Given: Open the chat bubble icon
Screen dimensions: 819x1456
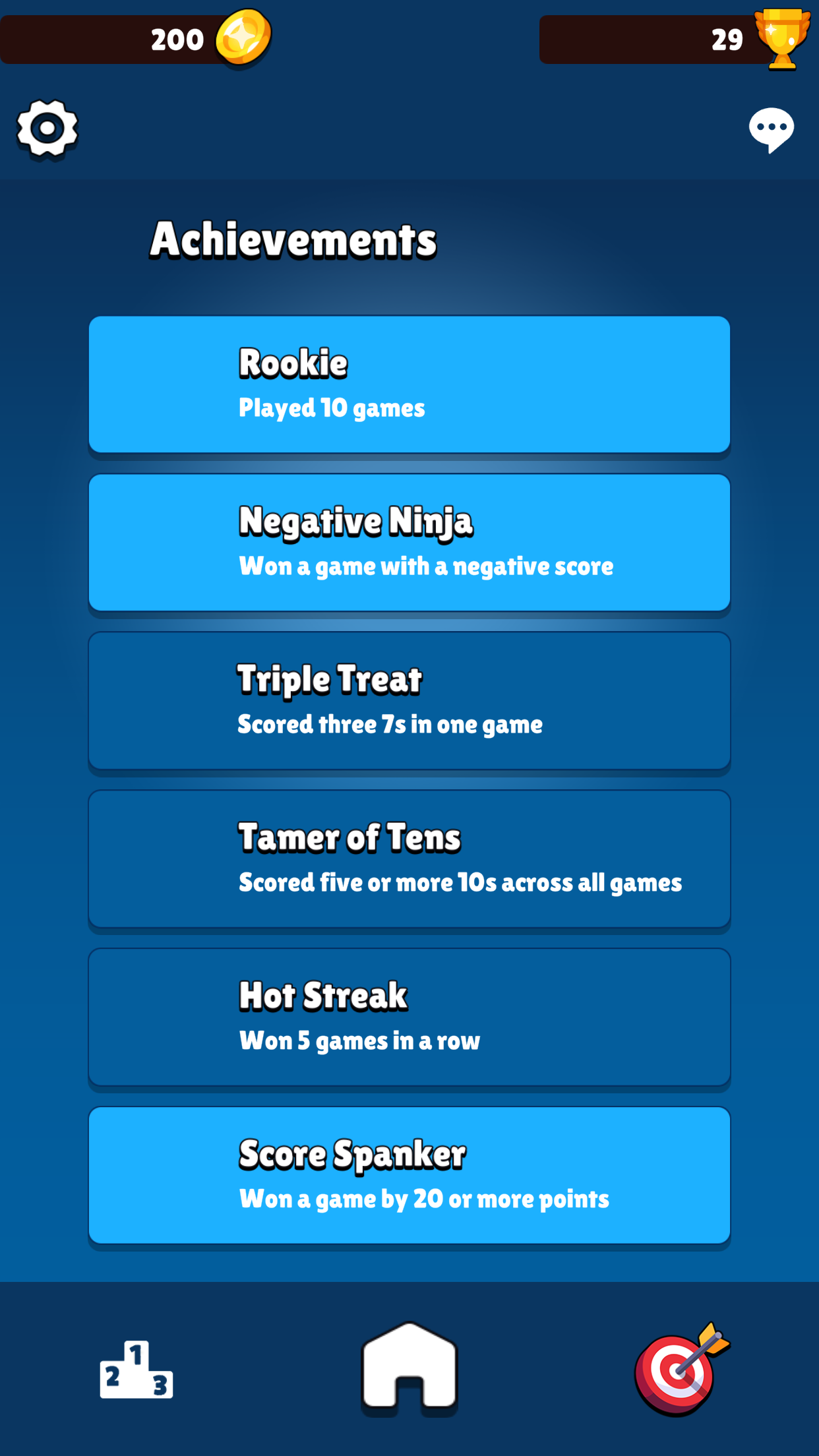Looking at the screenshot, I should click(771, 129).
